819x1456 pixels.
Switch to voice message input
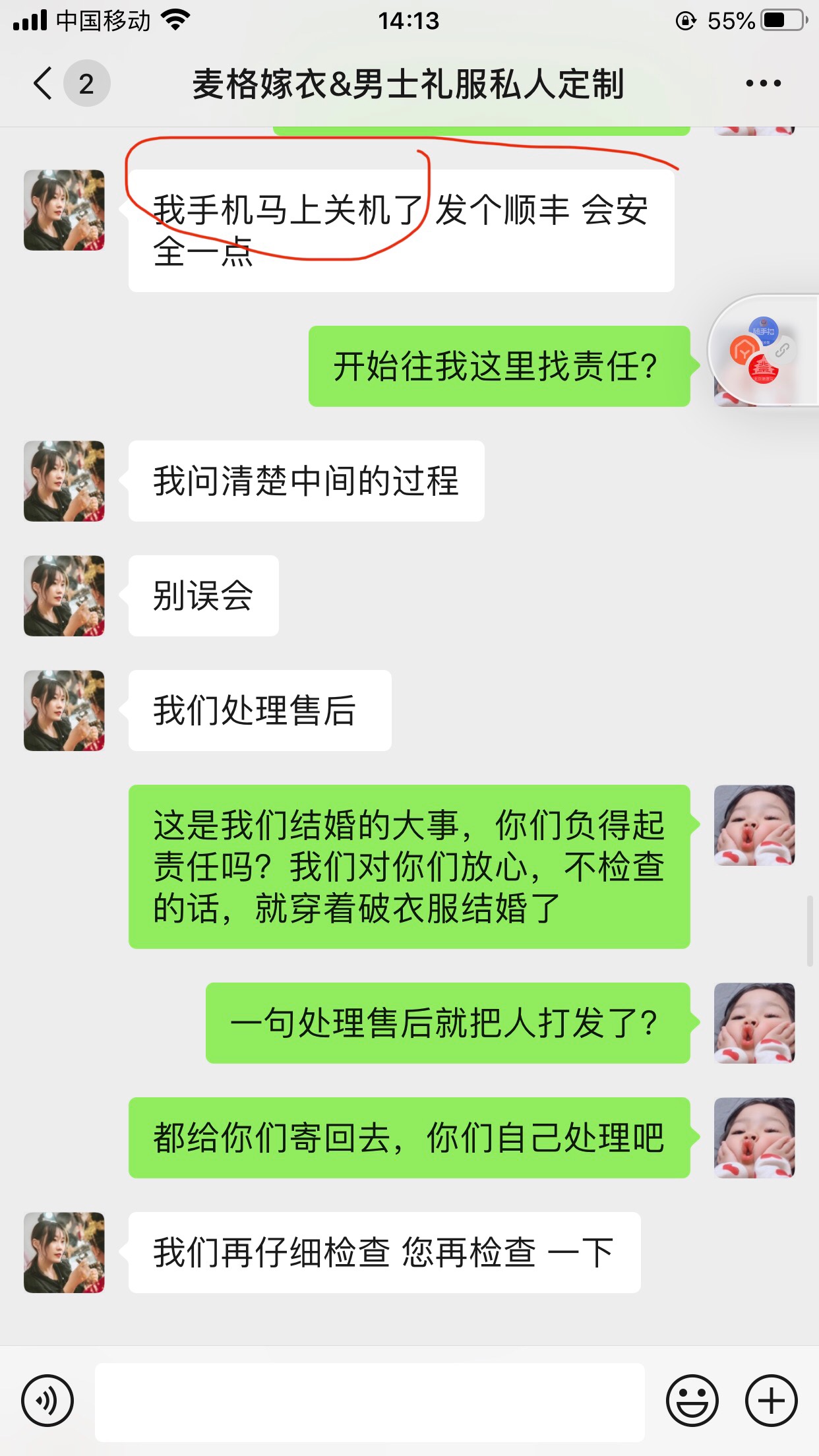(x=47, y=1401)
